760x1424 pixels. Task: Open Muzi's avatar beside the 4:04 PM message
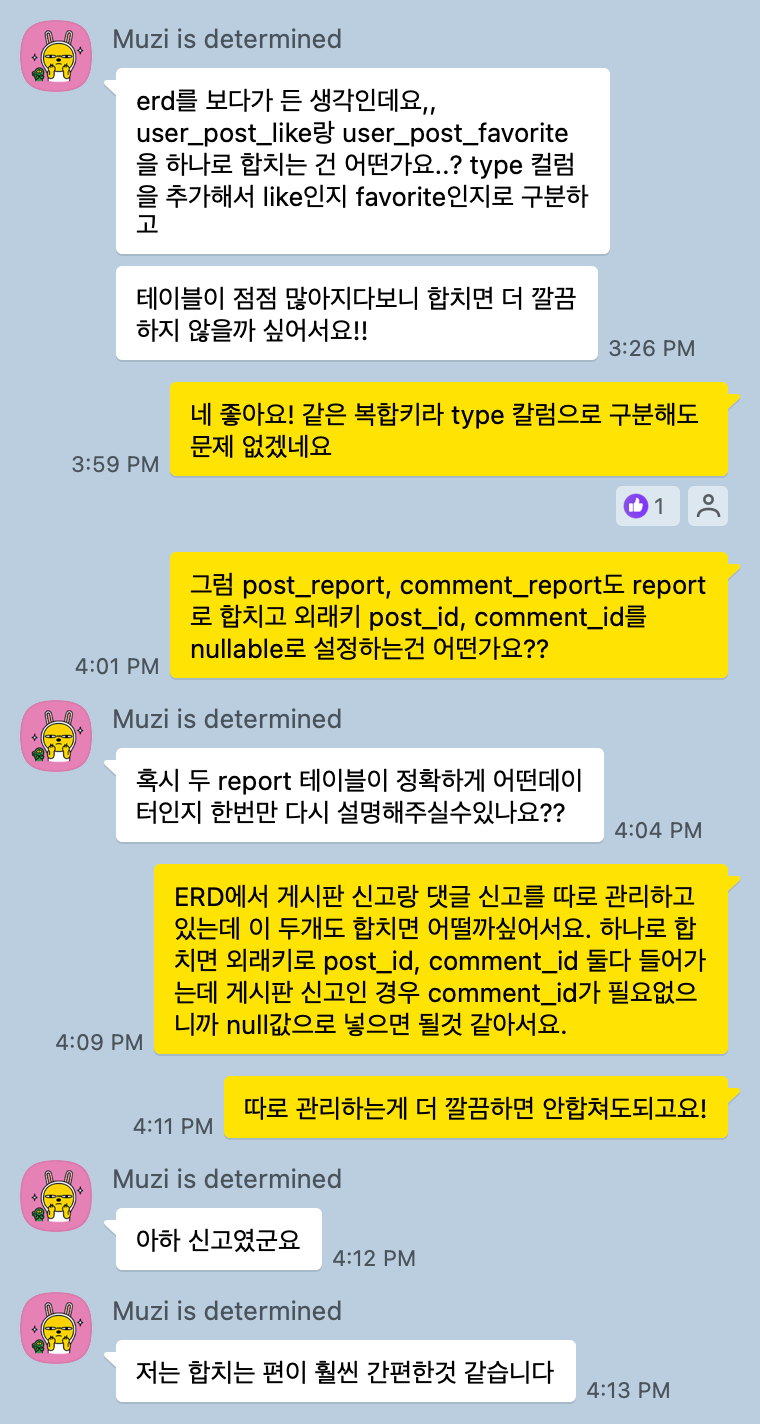pyautogui.click(x=57, y=737)
